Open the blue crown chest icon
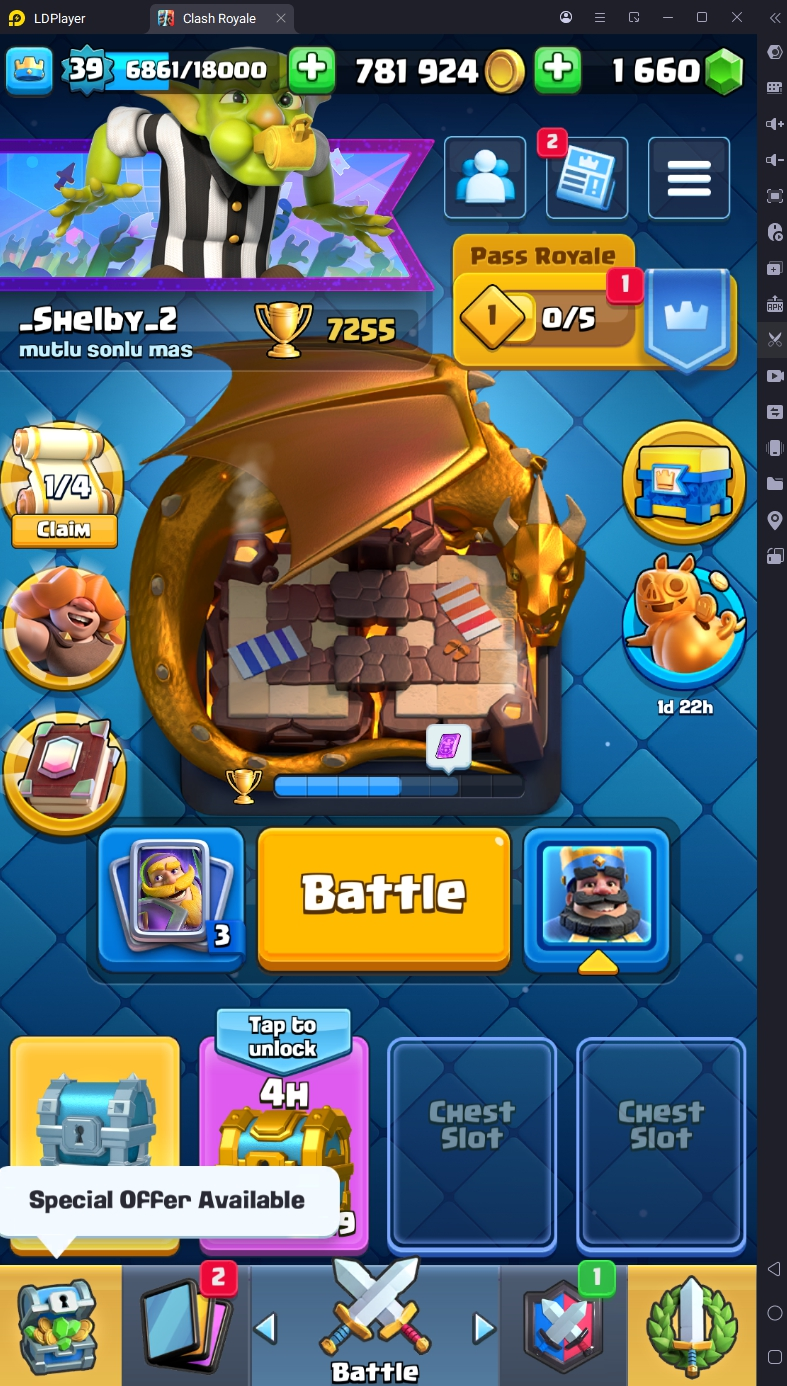 (x=684, y=482)
